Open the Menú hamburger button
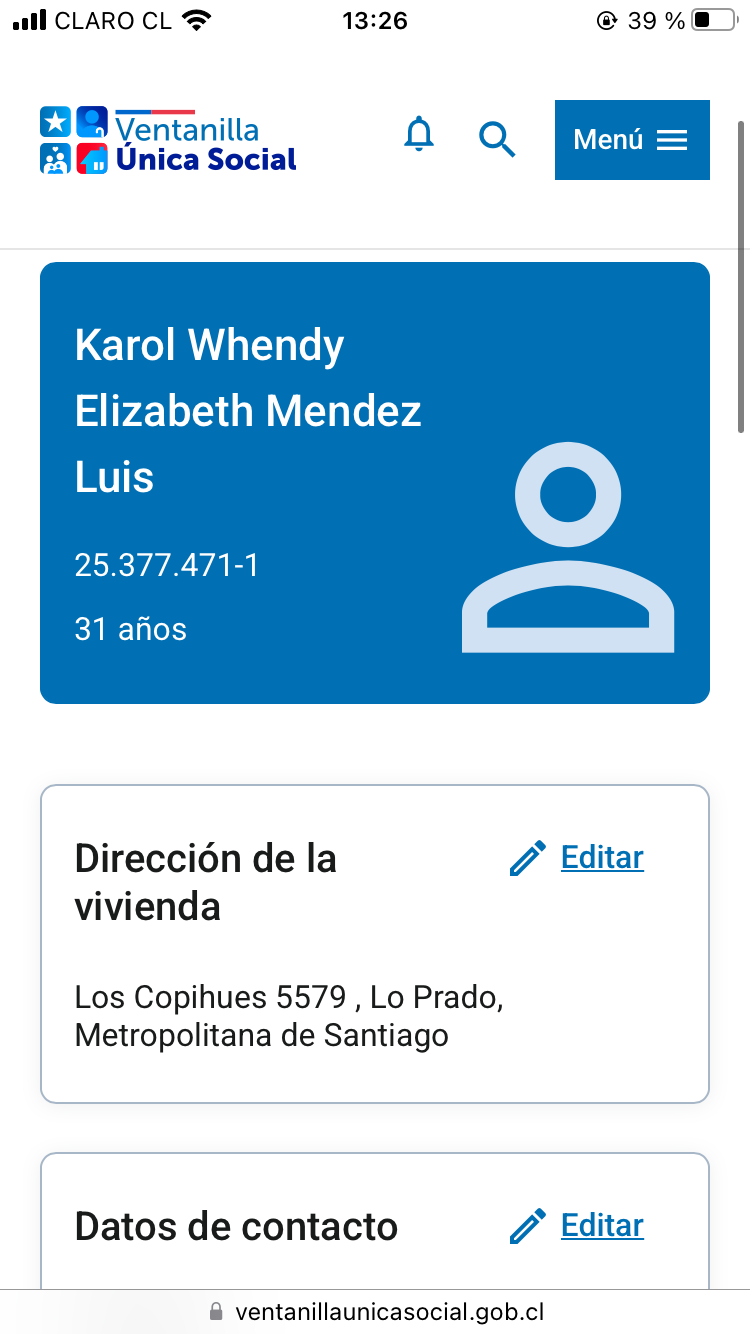This screenshot has height=1334, width=750. 632,140
